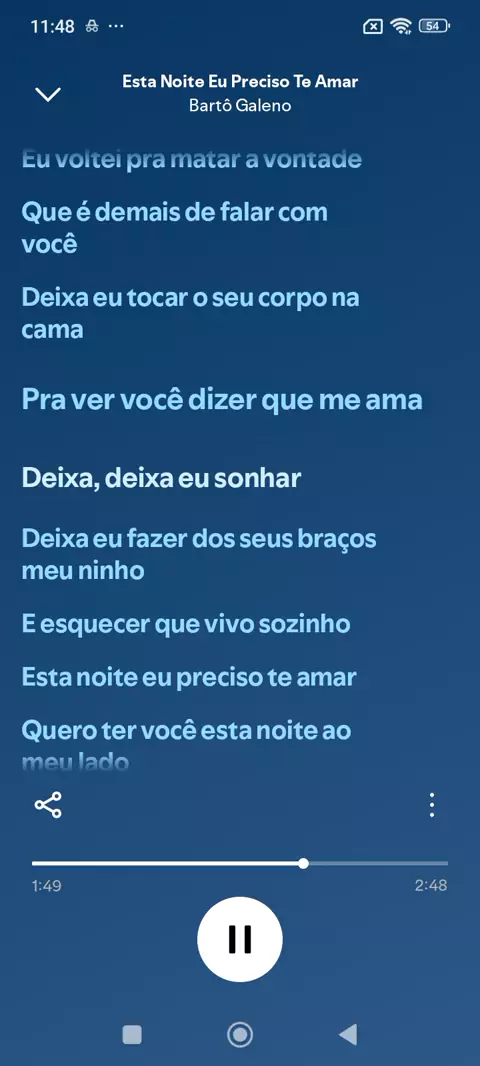Screen dimensions: 480x1066
Task: Collapse the lyrics view with the down chevron
Action: pos(48,94)
